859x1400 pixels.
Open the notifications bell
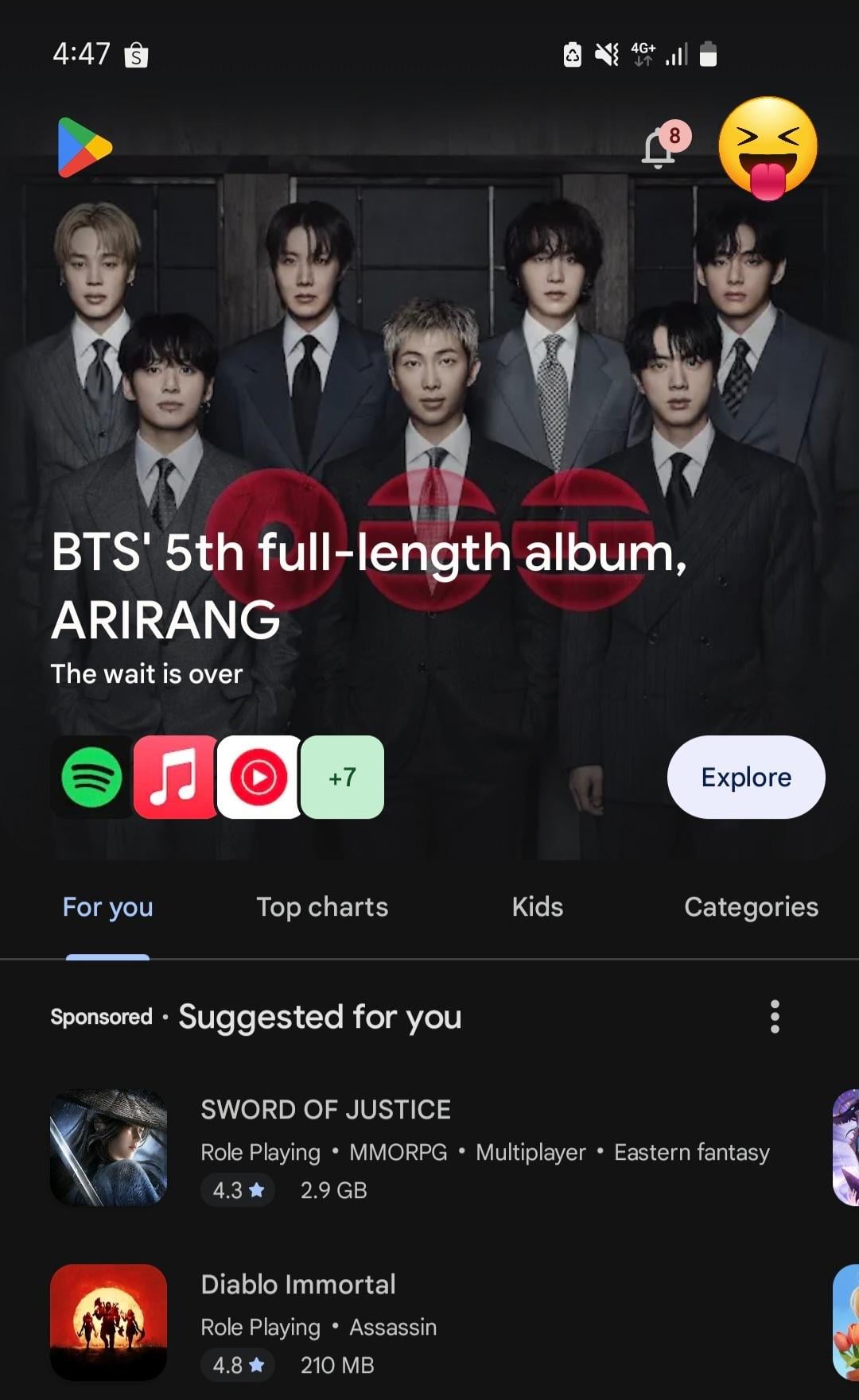pos(660,147)
